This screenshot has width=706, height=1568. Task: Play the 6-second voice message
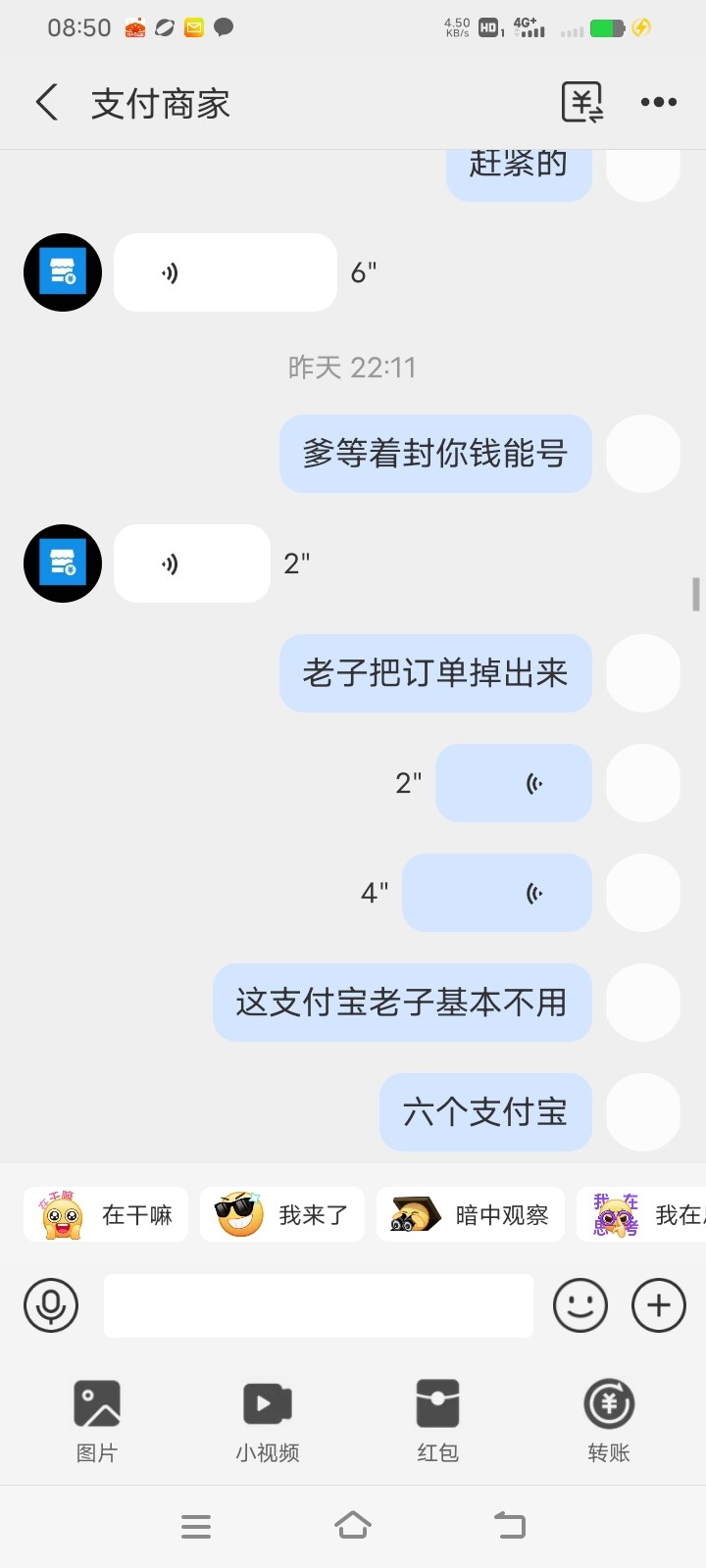[226, 272]
